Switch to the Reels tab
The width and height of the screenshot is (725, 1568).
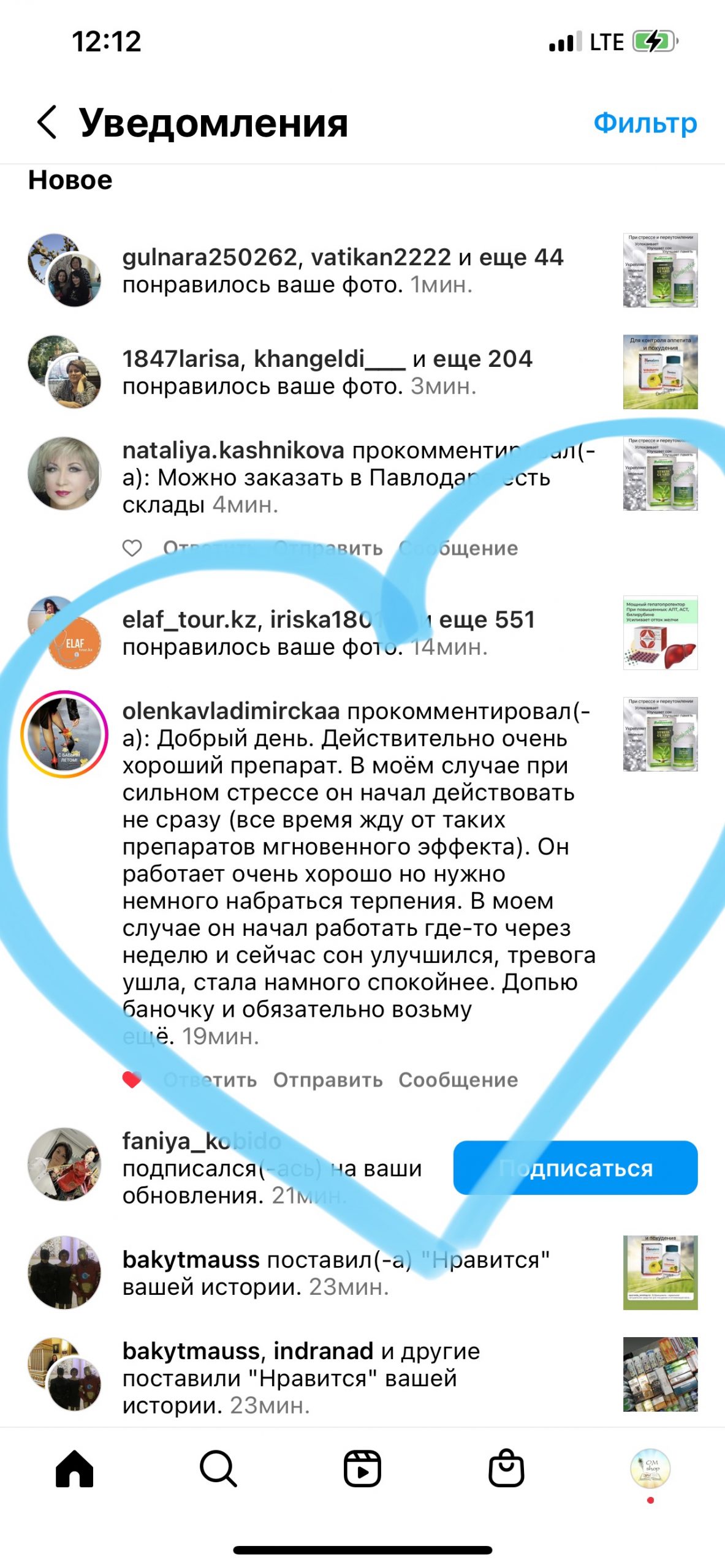(x=362, y=1468)
